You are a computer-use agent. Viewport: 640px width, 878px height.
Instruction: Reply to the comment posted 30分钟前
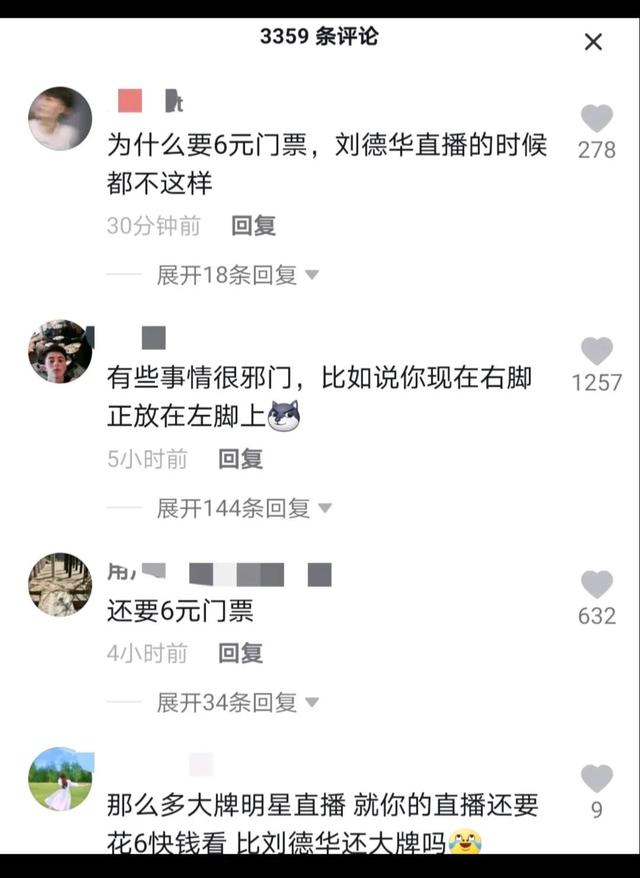point(253,226)
